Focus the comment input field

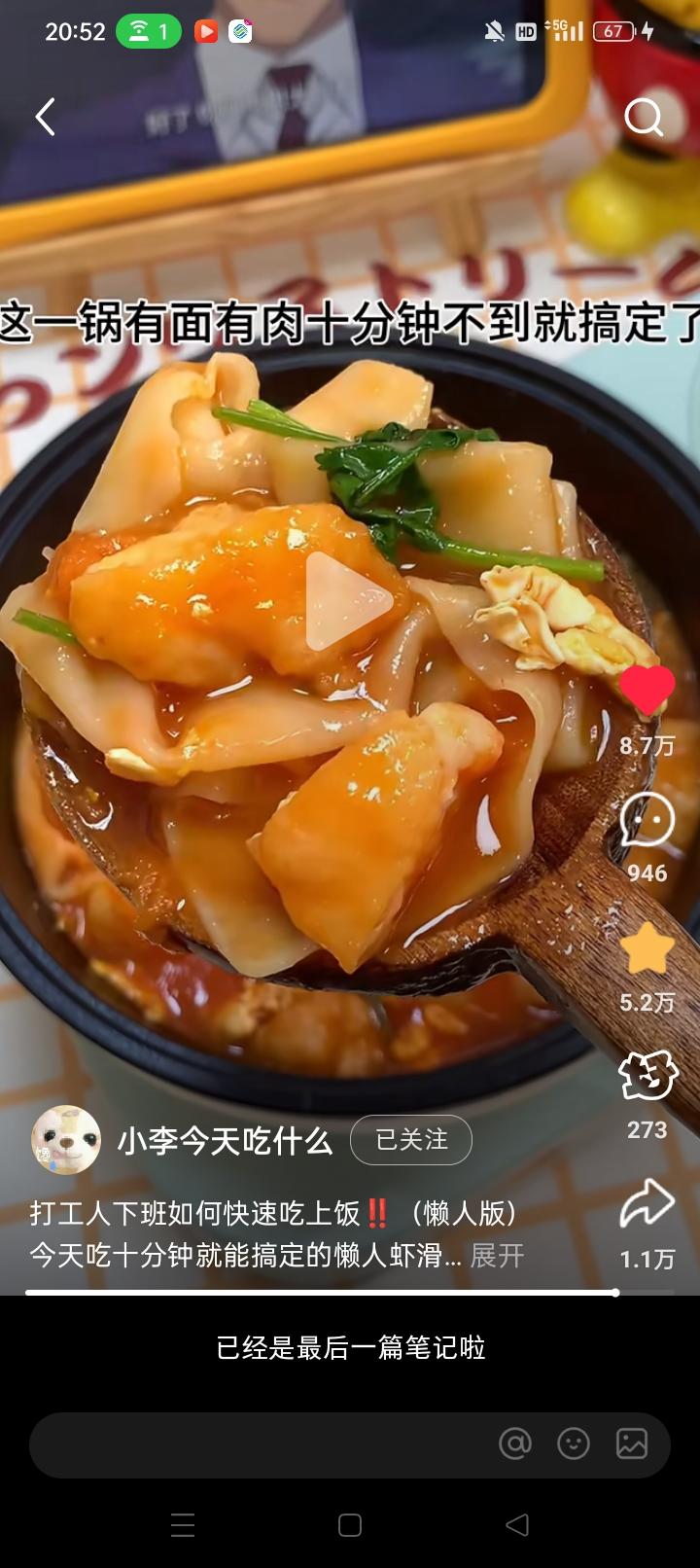[x=253, y=1444]
